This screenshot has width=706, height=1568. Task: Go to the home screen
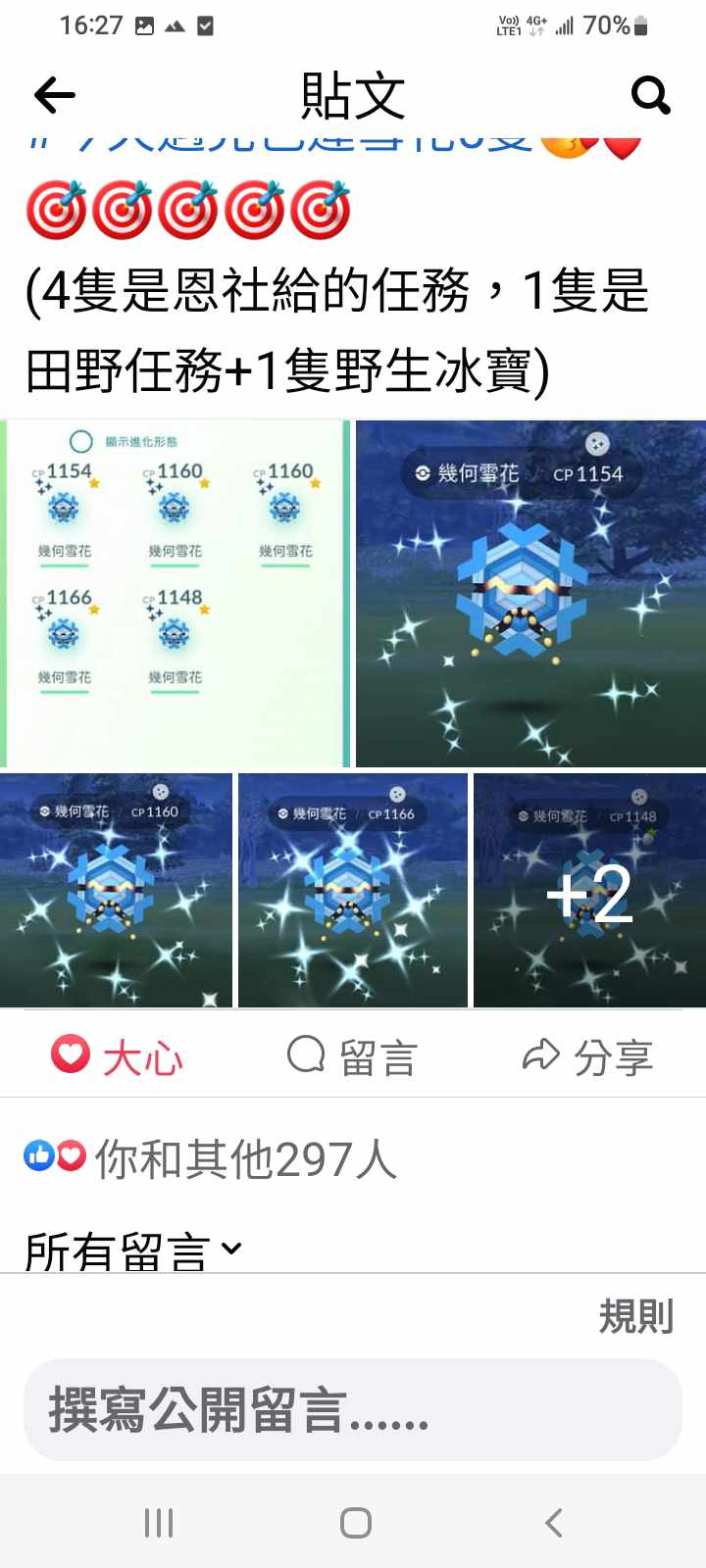click(355, 1523)
